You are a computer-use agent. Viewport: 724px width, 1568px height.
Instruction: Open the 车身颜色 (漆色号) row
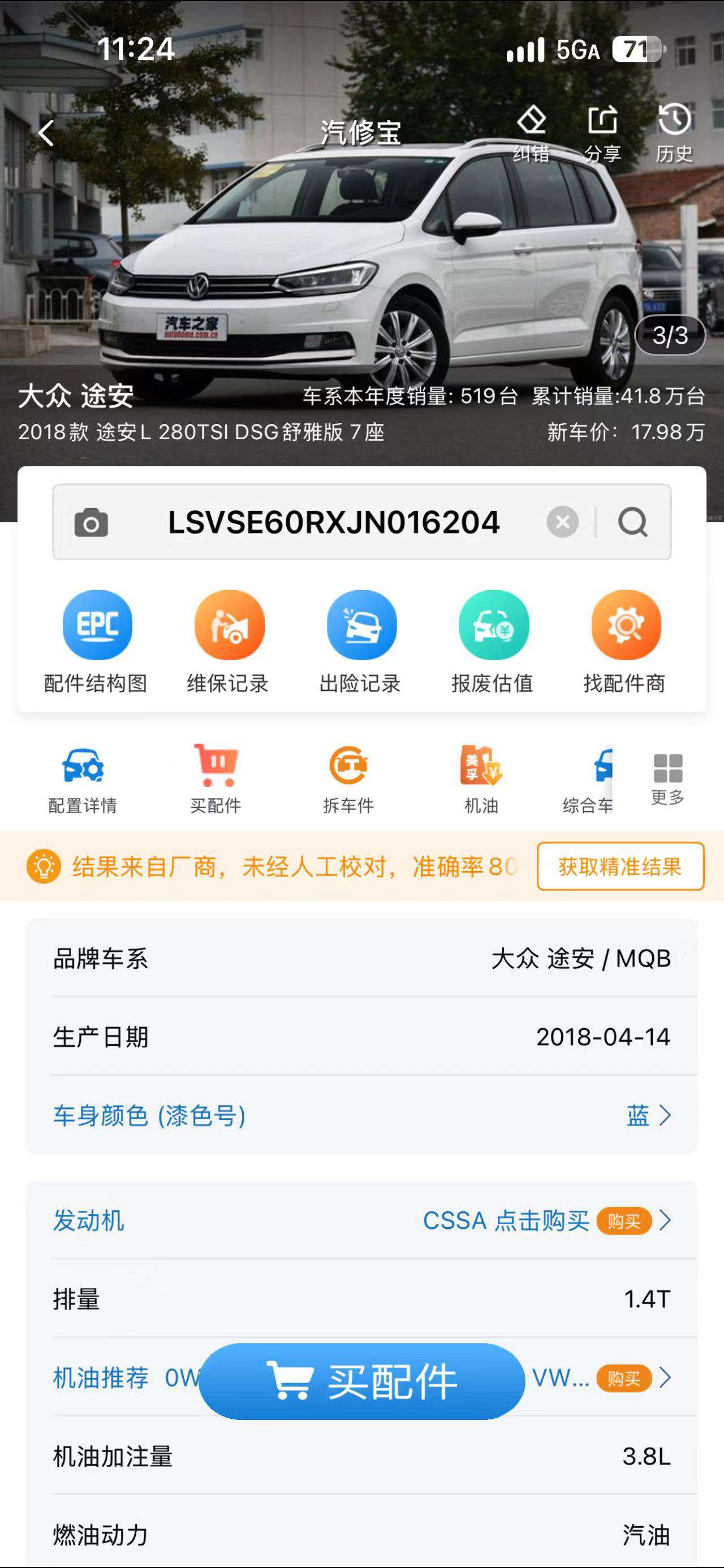(361, 1115)
